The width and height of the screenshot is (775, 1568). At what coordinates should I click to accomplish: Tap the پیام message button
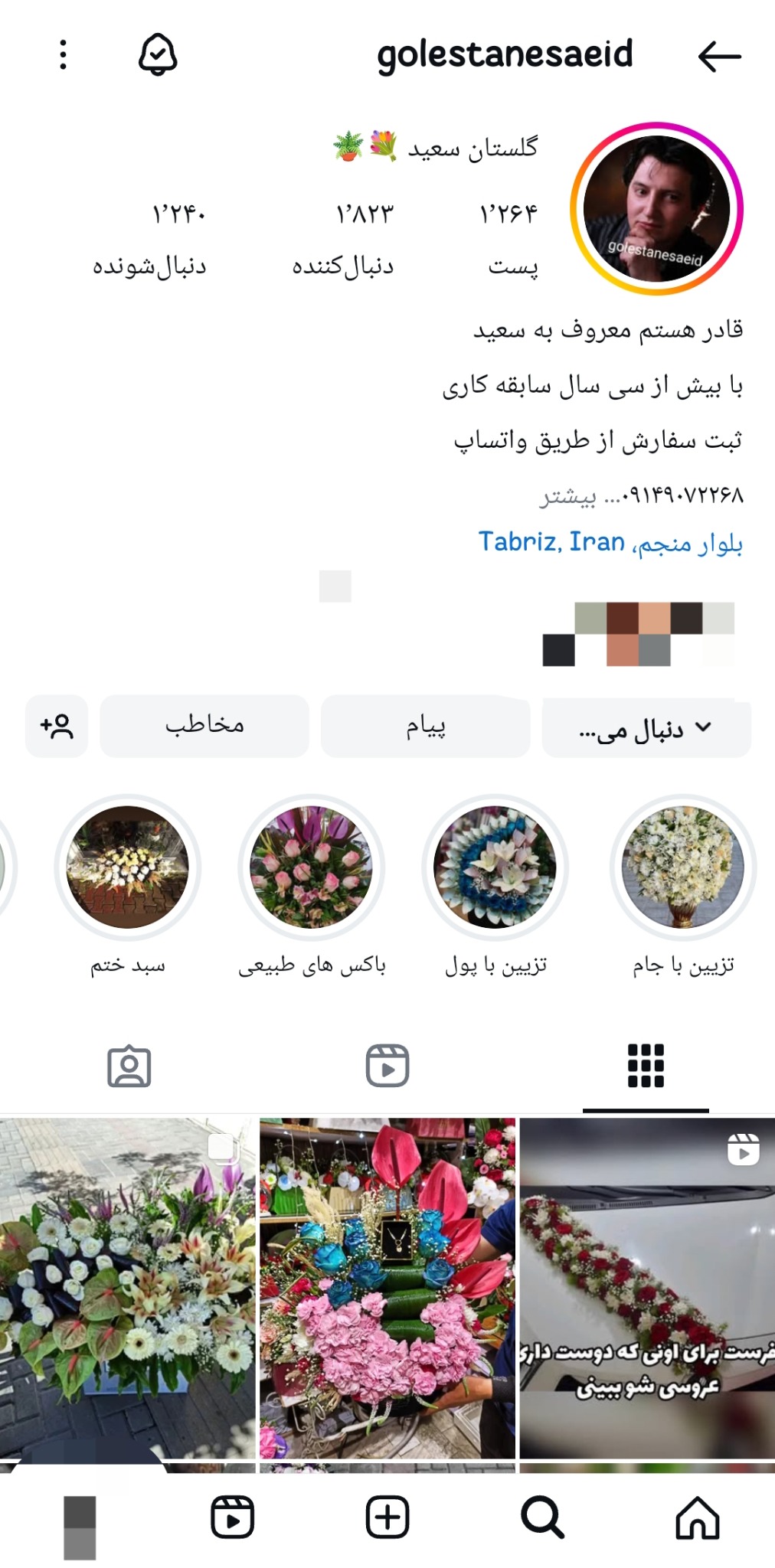coord(425,726)
